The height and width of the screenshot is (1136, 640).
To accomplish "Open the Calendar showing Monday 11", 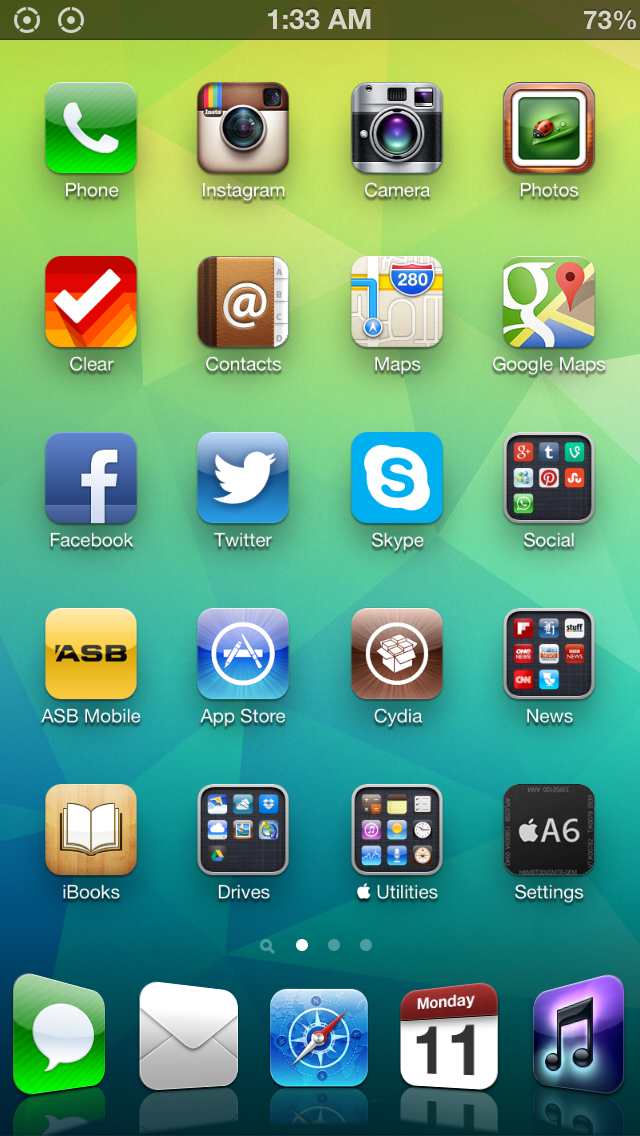I will (449, 1036).
